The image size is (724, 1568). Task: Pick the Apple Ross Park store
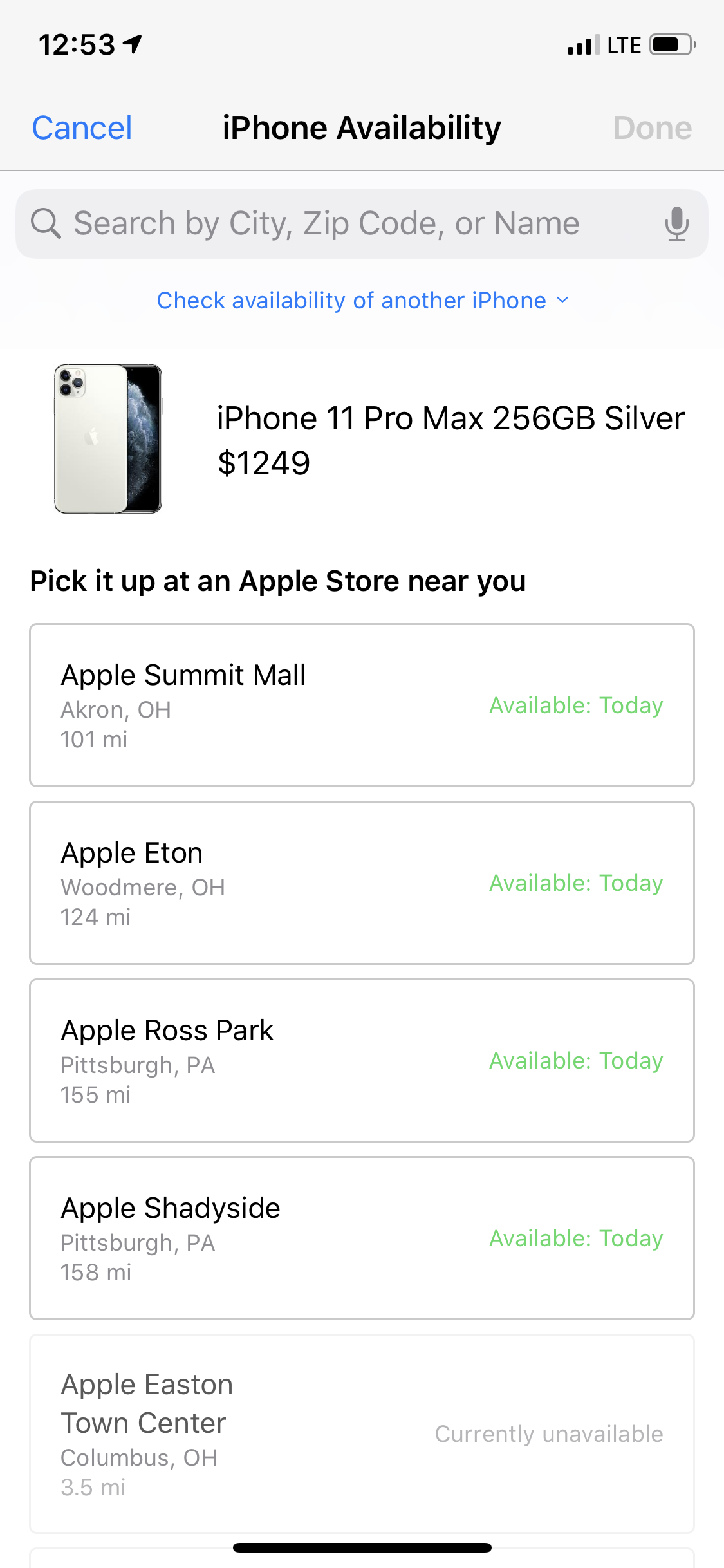362,1060
